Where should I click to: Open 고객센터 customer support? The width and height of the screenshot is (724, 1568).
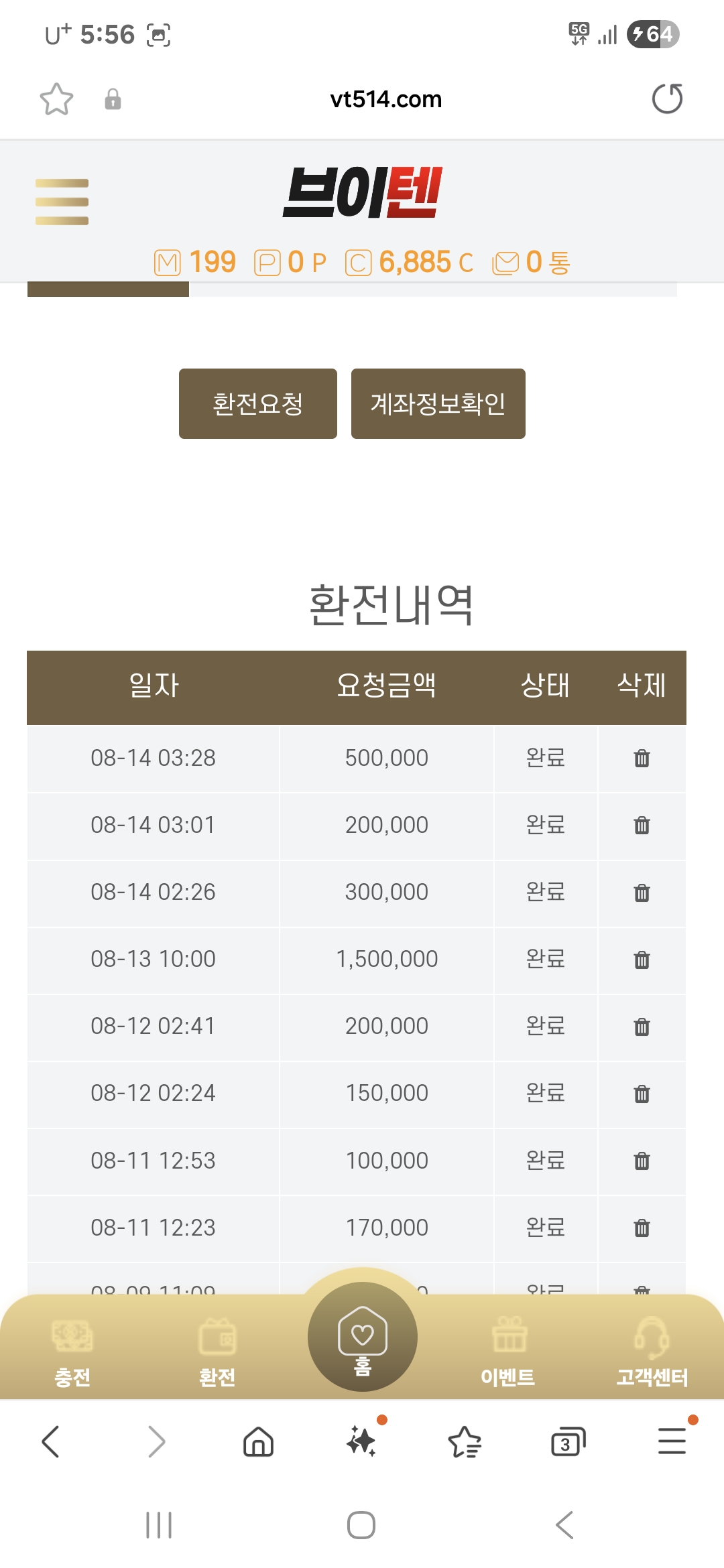point(652,1351)
